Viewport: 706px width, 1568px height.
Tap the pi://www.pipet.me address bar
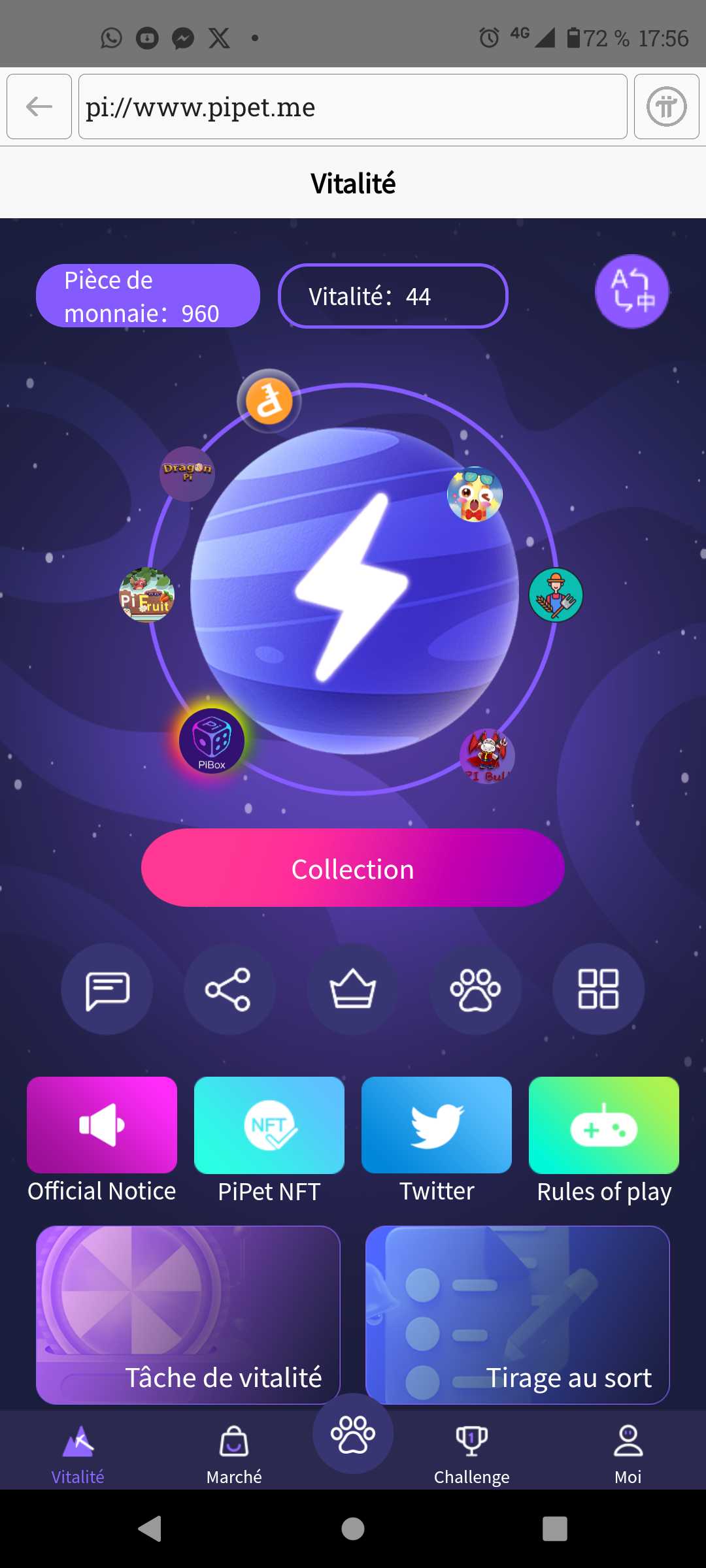(x=353, y=106)
